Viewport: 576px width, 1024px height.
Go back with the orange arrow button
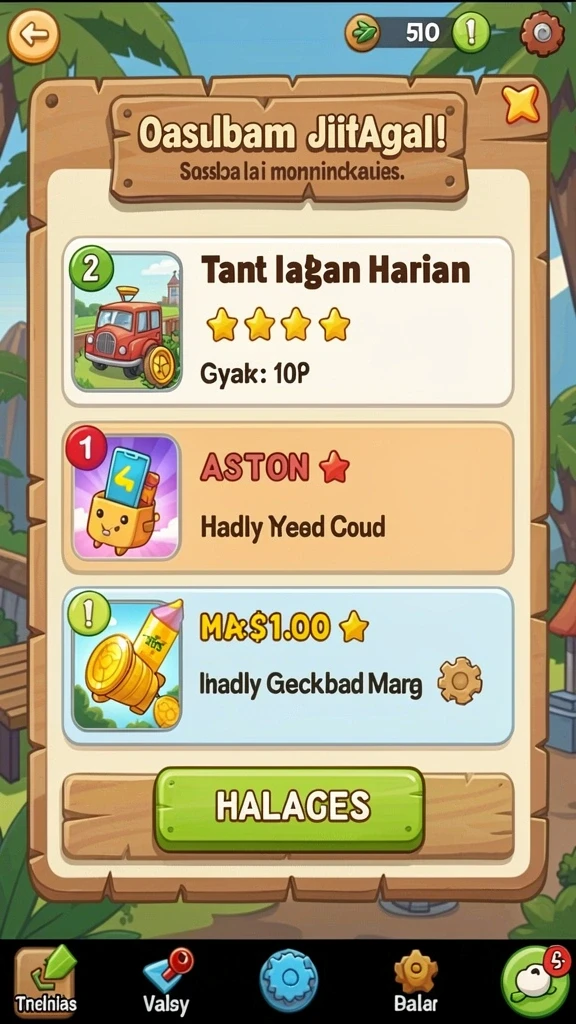(33, 35)
